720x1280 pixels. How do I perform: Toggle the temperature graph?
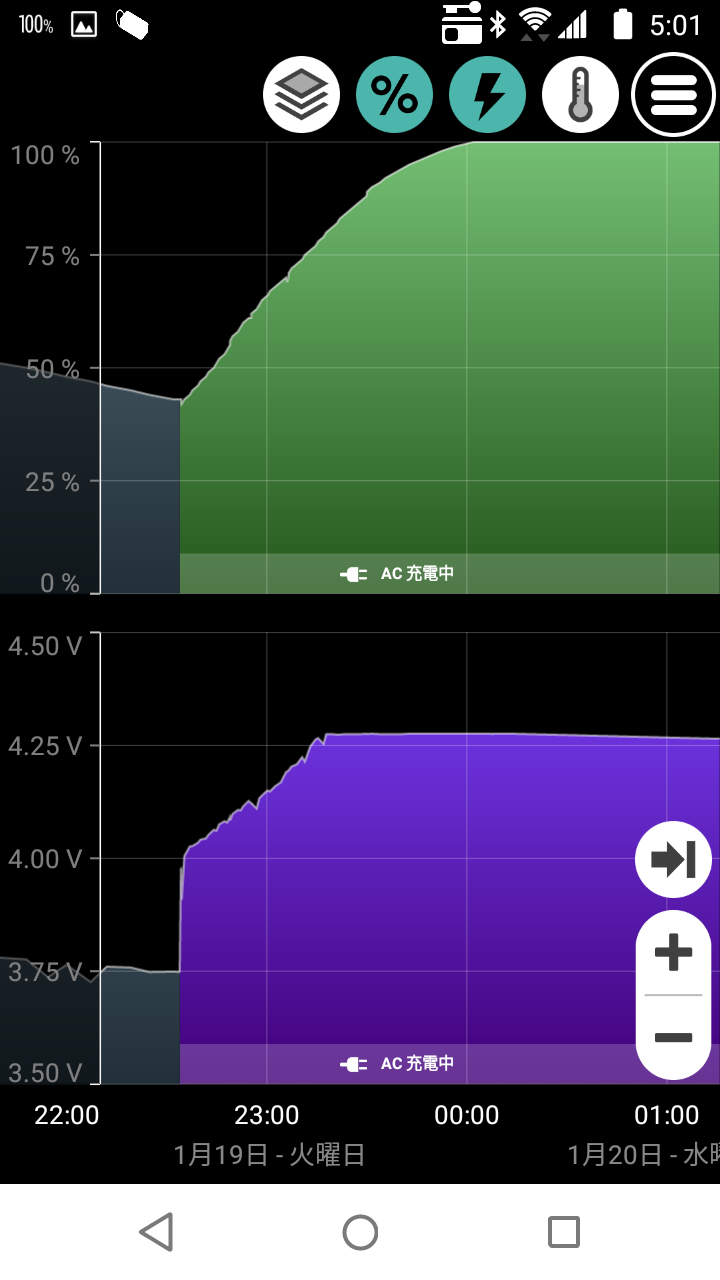pos(580,96)
